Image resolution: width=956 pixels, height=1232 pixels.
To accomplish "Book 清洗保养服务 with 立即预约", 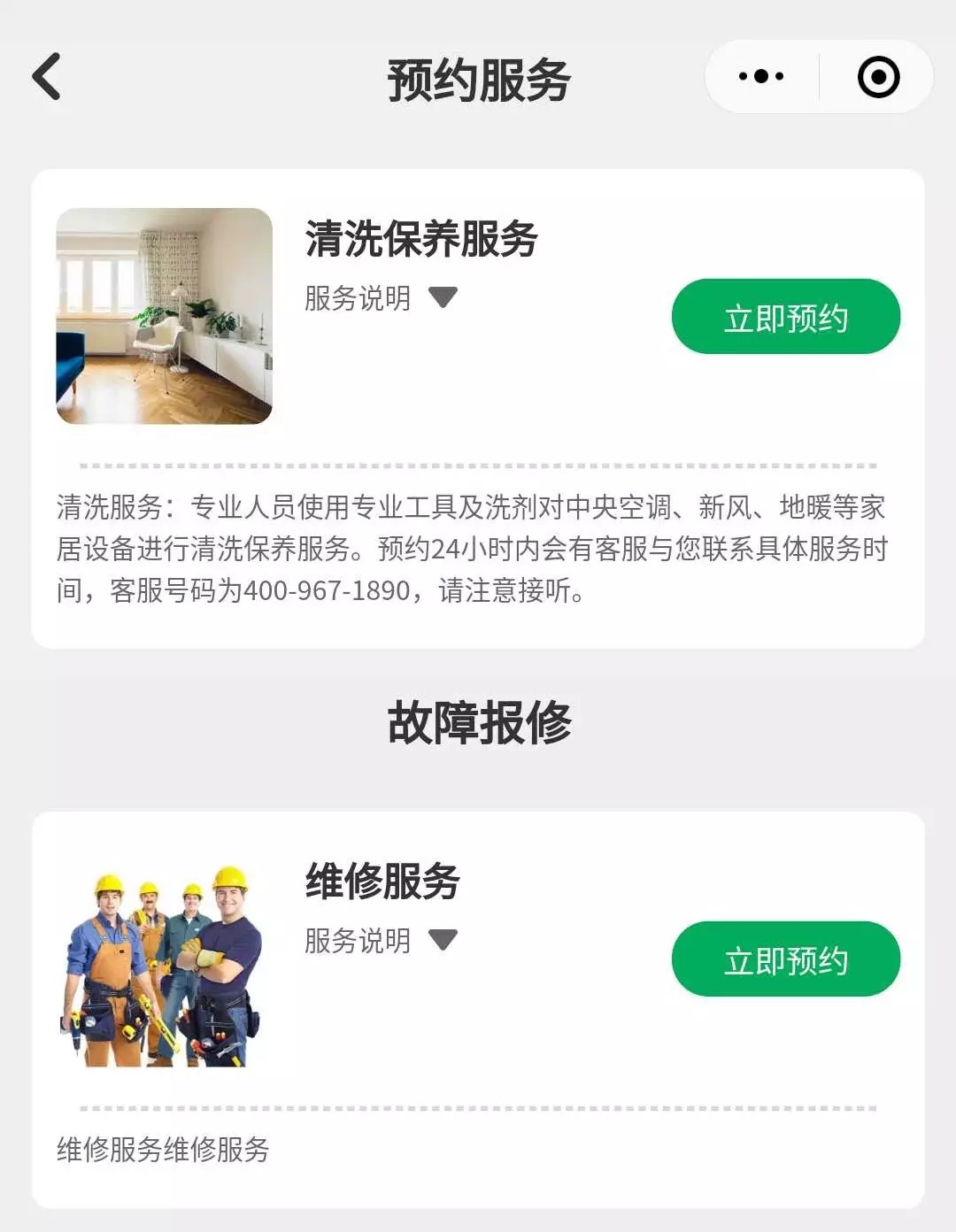I will pyautogui.click(x=785, y=317).
